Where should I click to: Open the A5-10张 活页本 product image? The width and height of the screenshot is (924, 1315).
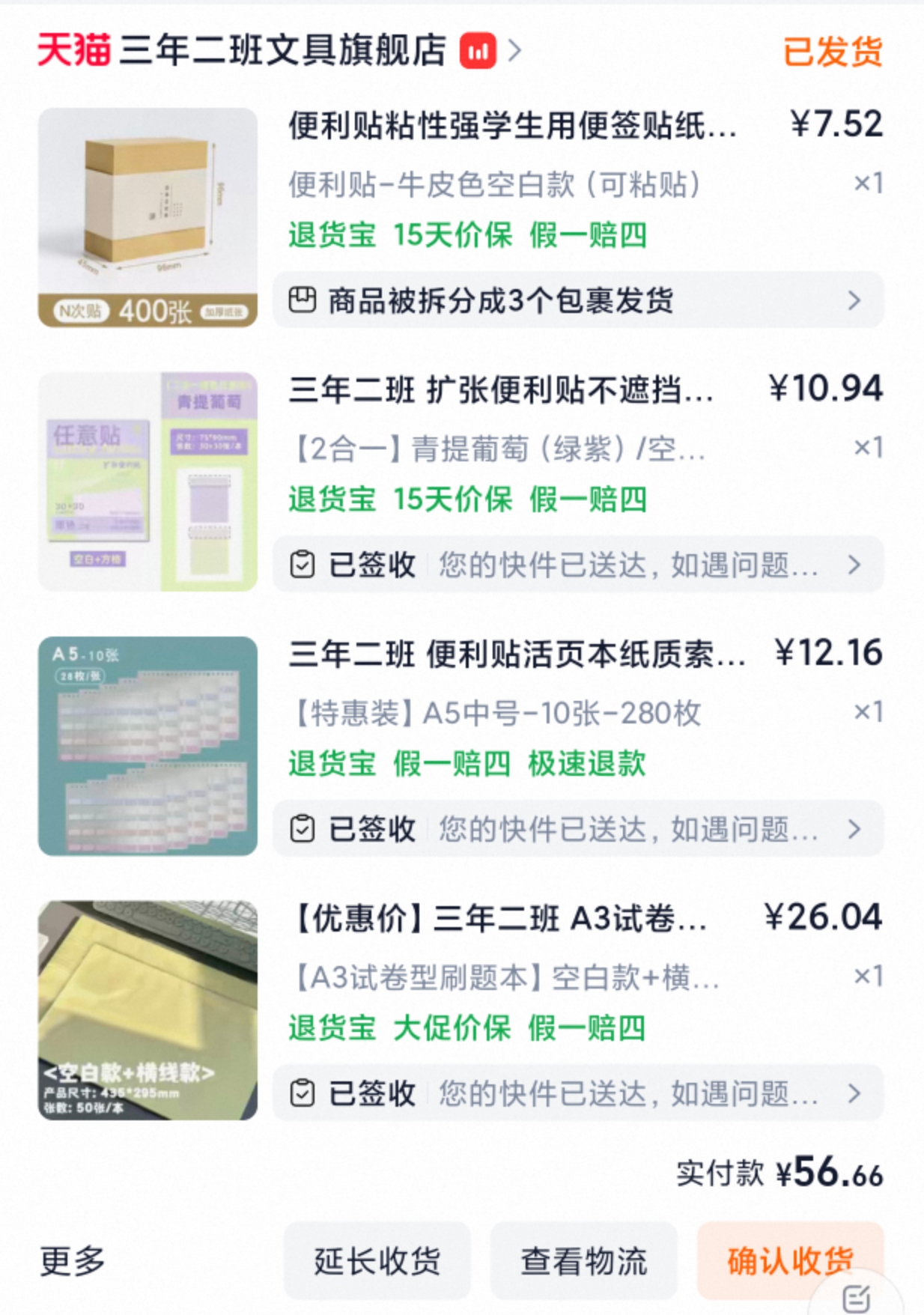click(148, 746)
